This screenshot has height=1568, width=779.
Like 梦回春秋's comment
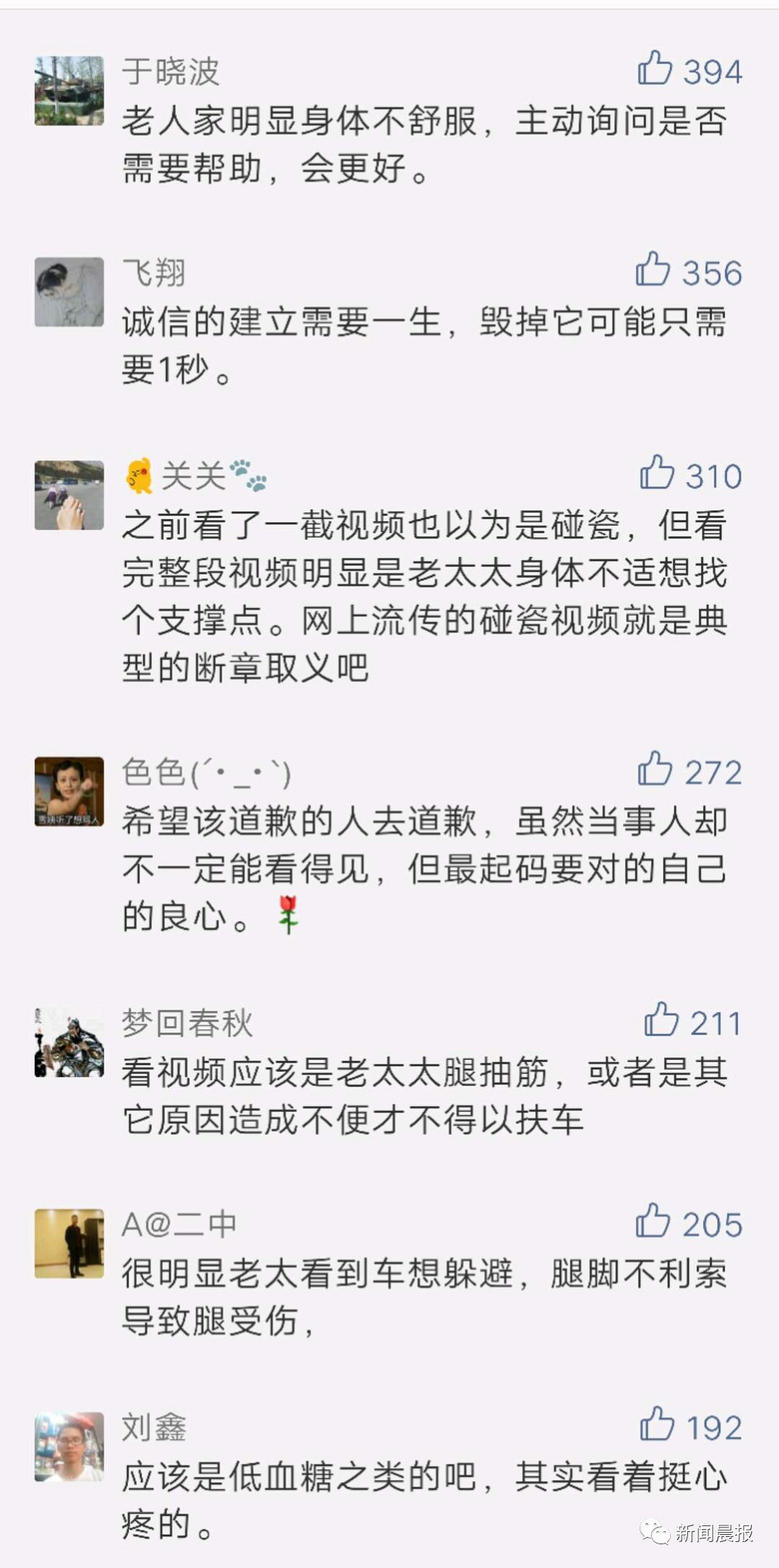661,1021
